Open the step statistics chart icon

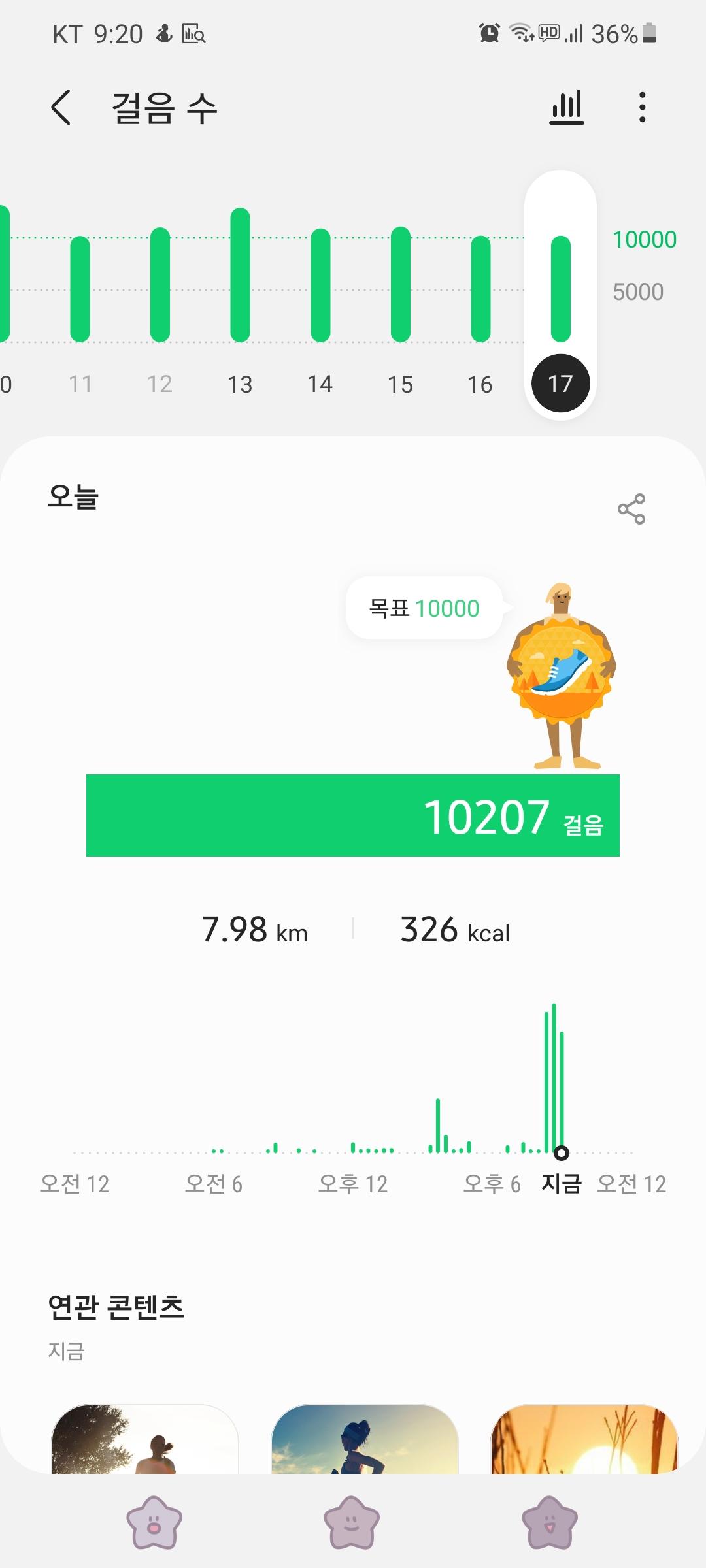pyautogui.click(x=566, y=108)
